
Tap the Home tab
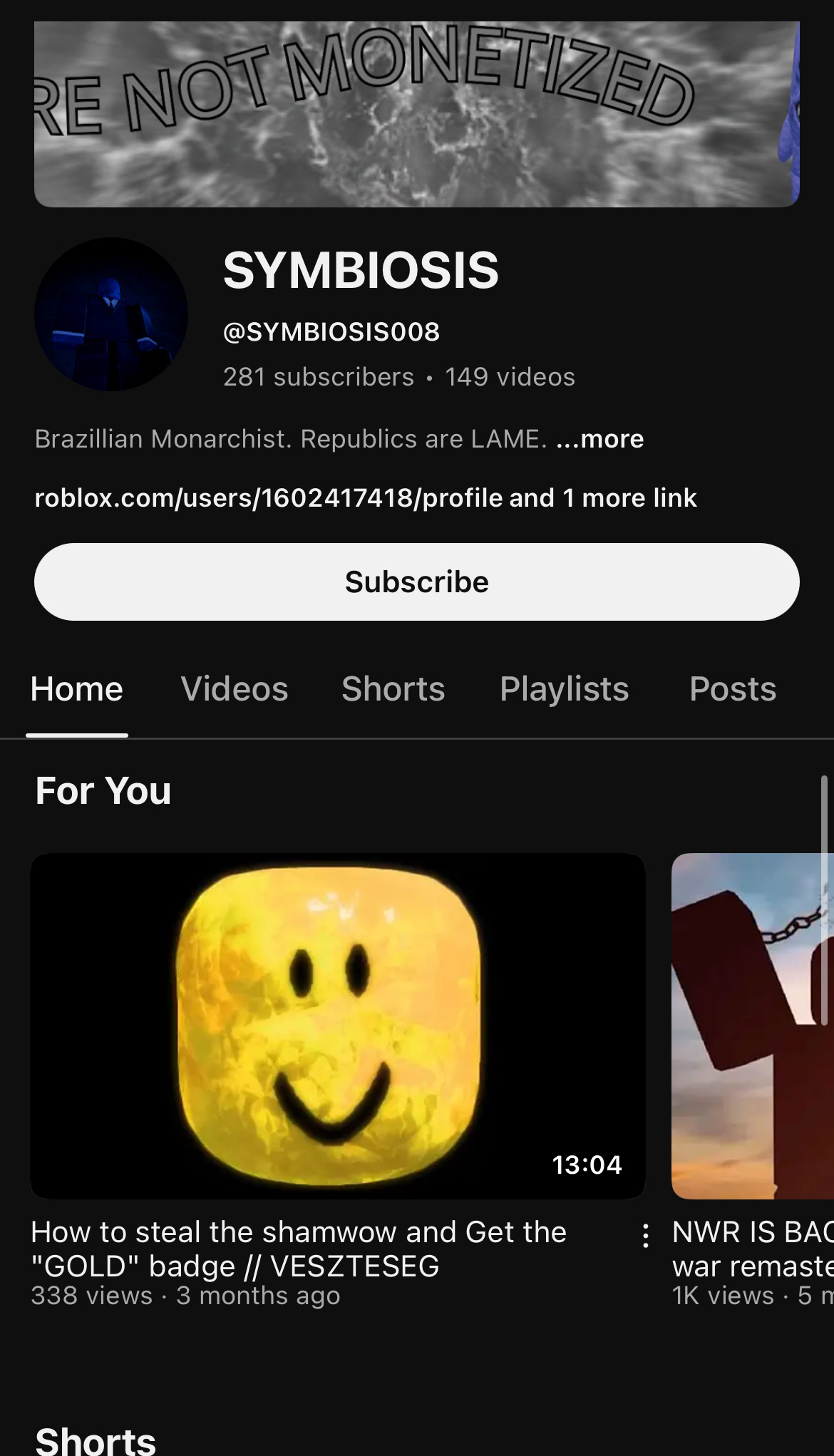77,689
